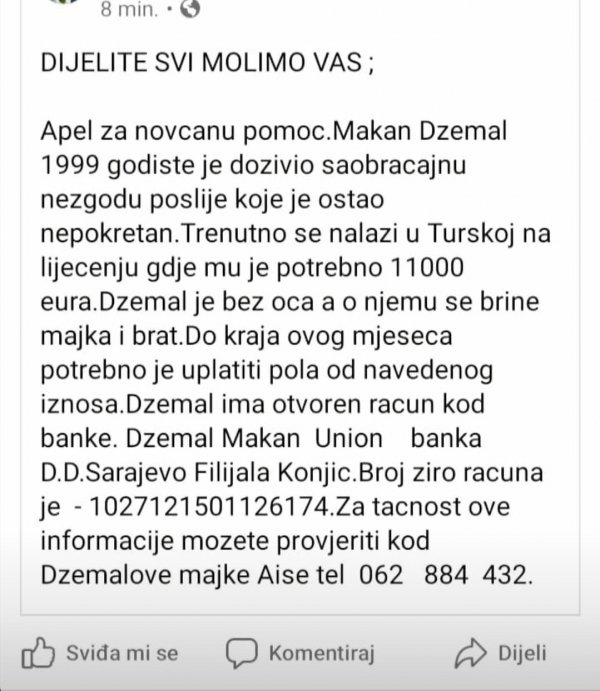
Task: Like this post with Sviđa mi se
Action: 99,653
